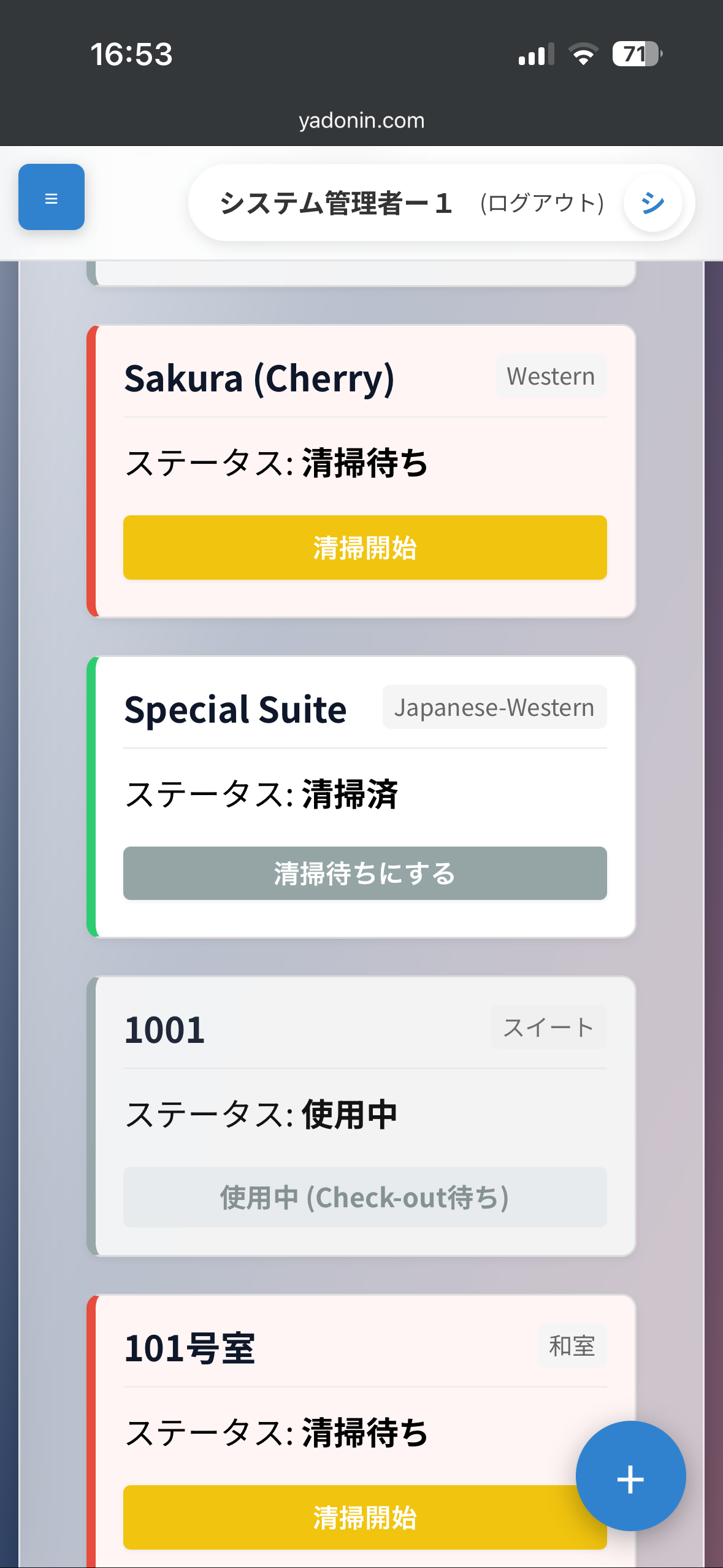Open the シ user avatar

point(652,202)
